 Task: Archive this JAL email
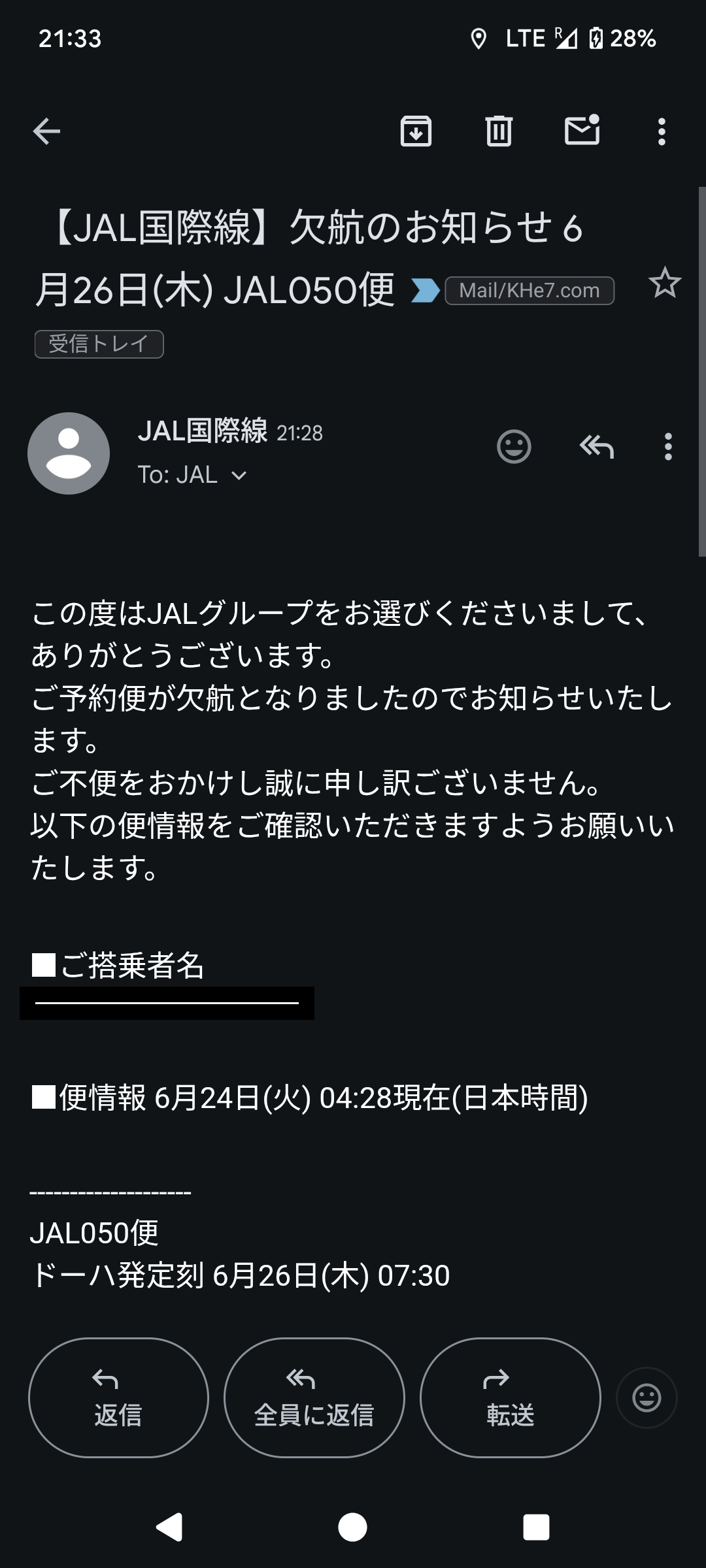[416, 131]
